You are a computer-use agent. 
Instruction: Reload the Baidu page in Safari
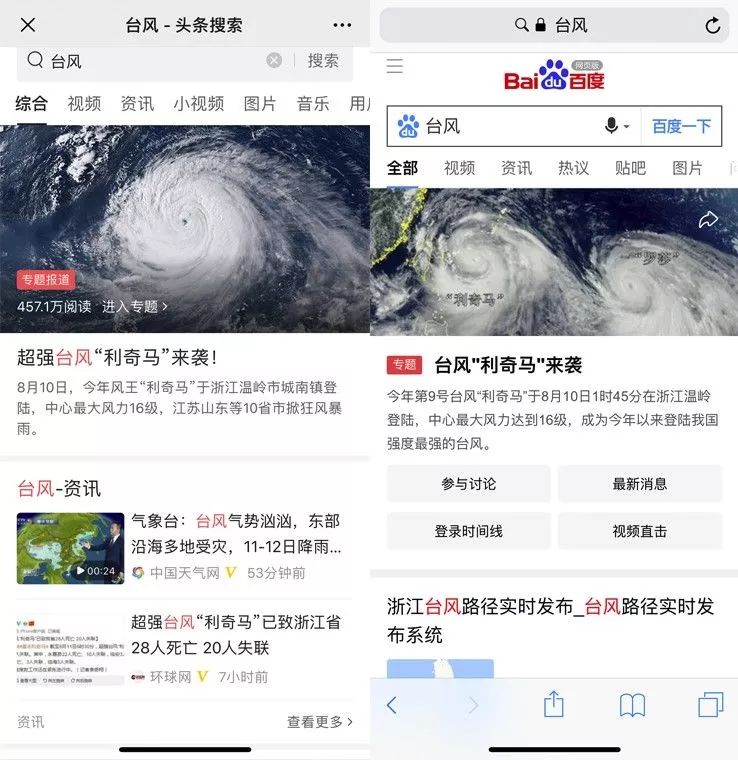[713, 26]
